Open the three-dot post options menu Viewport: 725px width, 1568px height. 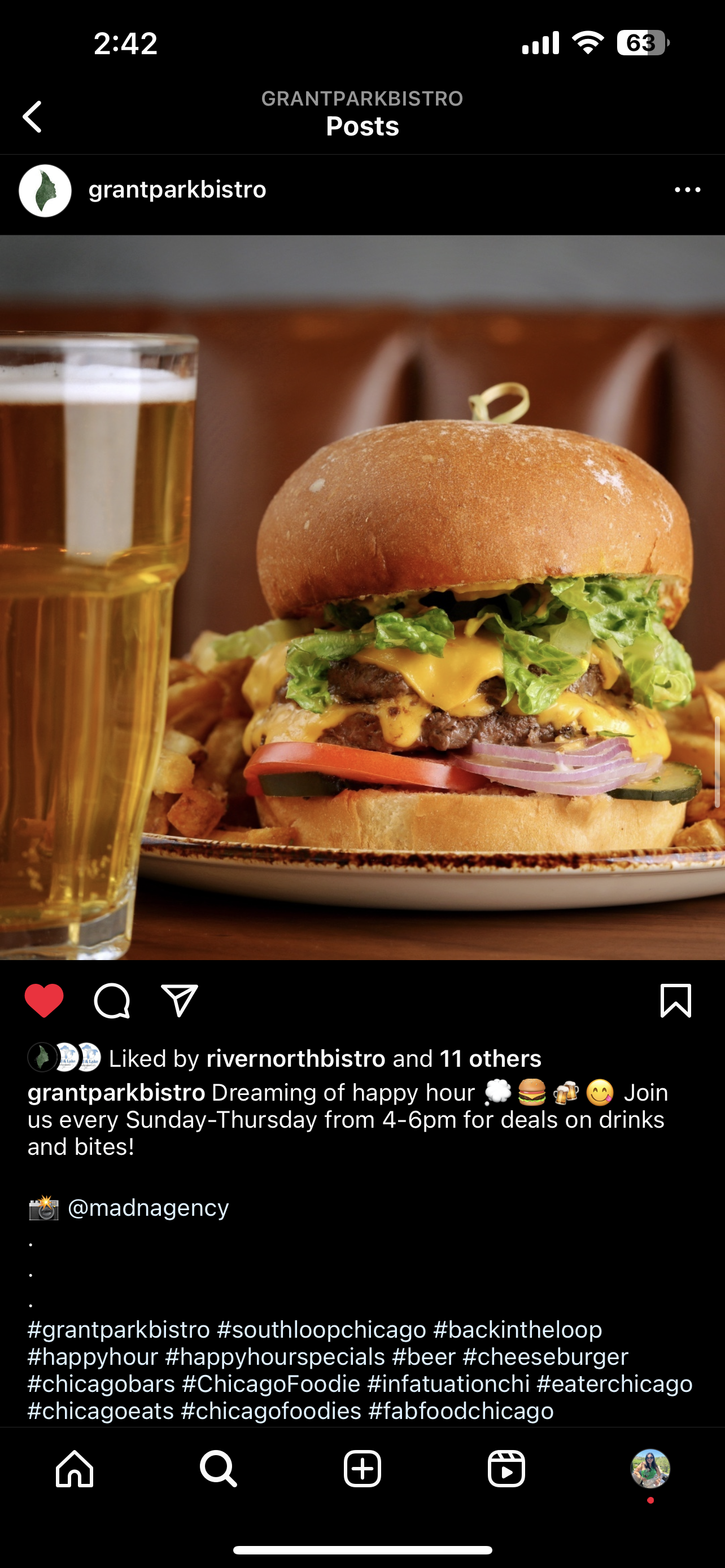687,190
